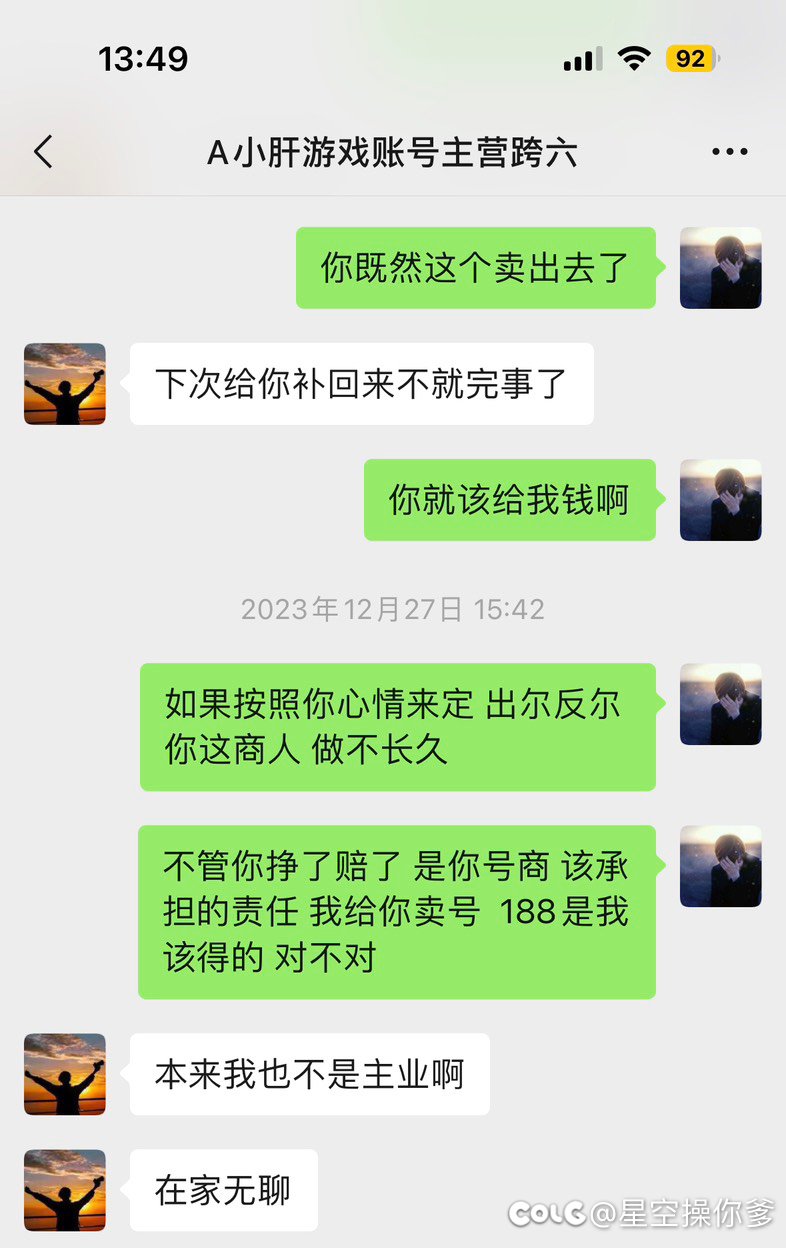Screen dimensions: 786x1248
Task: Open contact's avatar beside 本来我也不是主业啊
Action: (x=65, y=1074)
